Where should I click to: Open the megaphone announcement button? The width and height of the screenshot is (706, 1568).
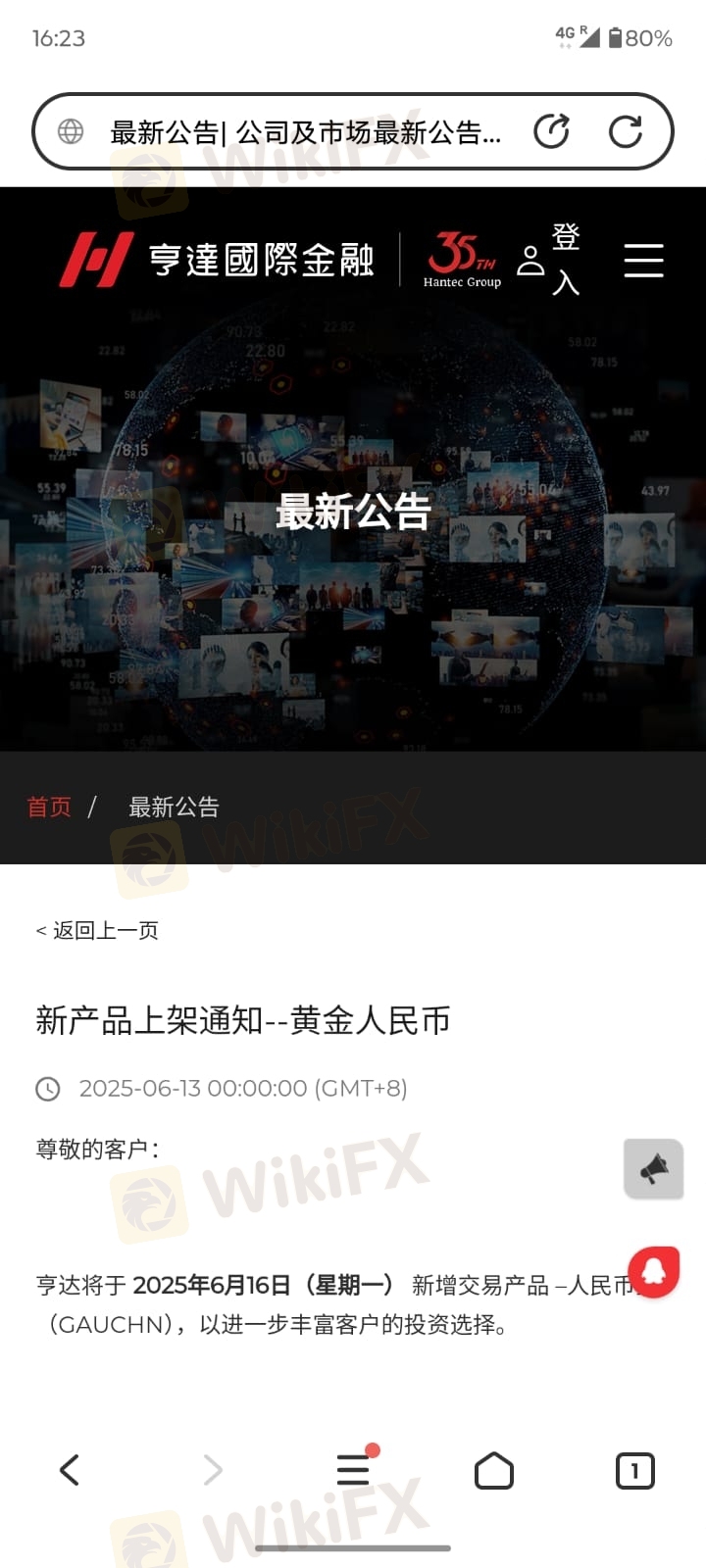click(x=653, y=1168)
